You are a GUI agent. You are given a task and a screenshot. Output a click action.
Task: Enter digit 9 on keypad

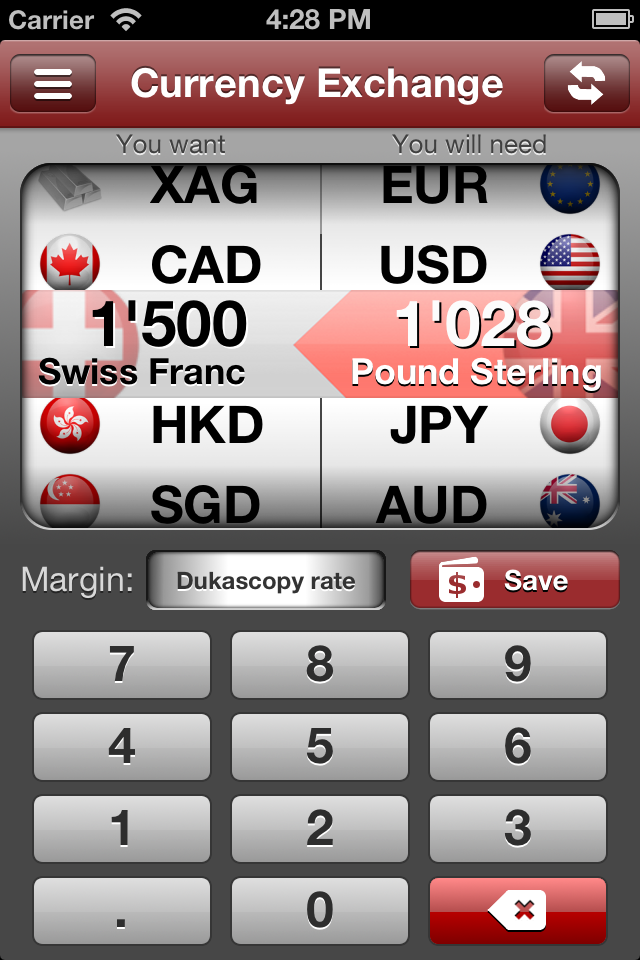[x=518, y=665]
